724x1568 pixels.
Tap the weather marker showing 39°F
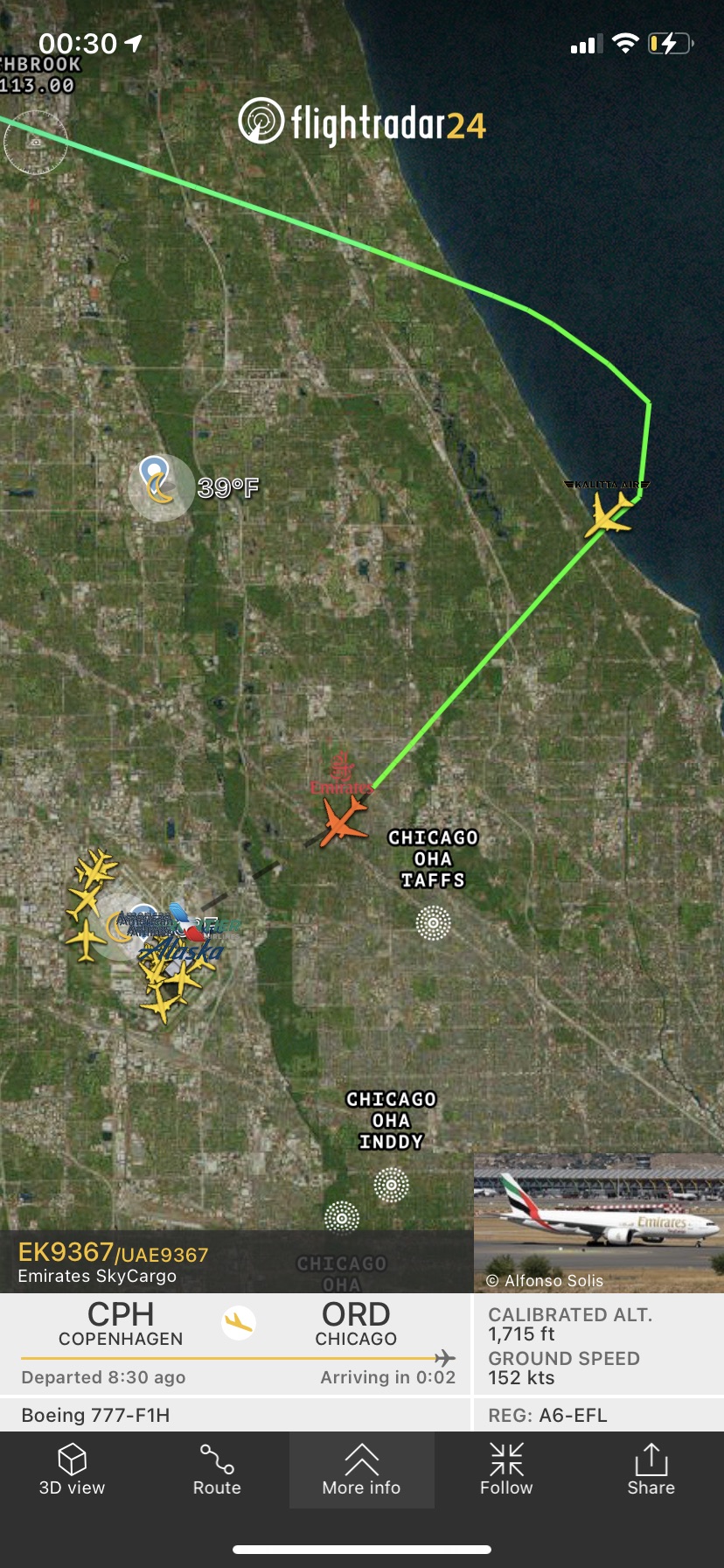tap(160, 486)
